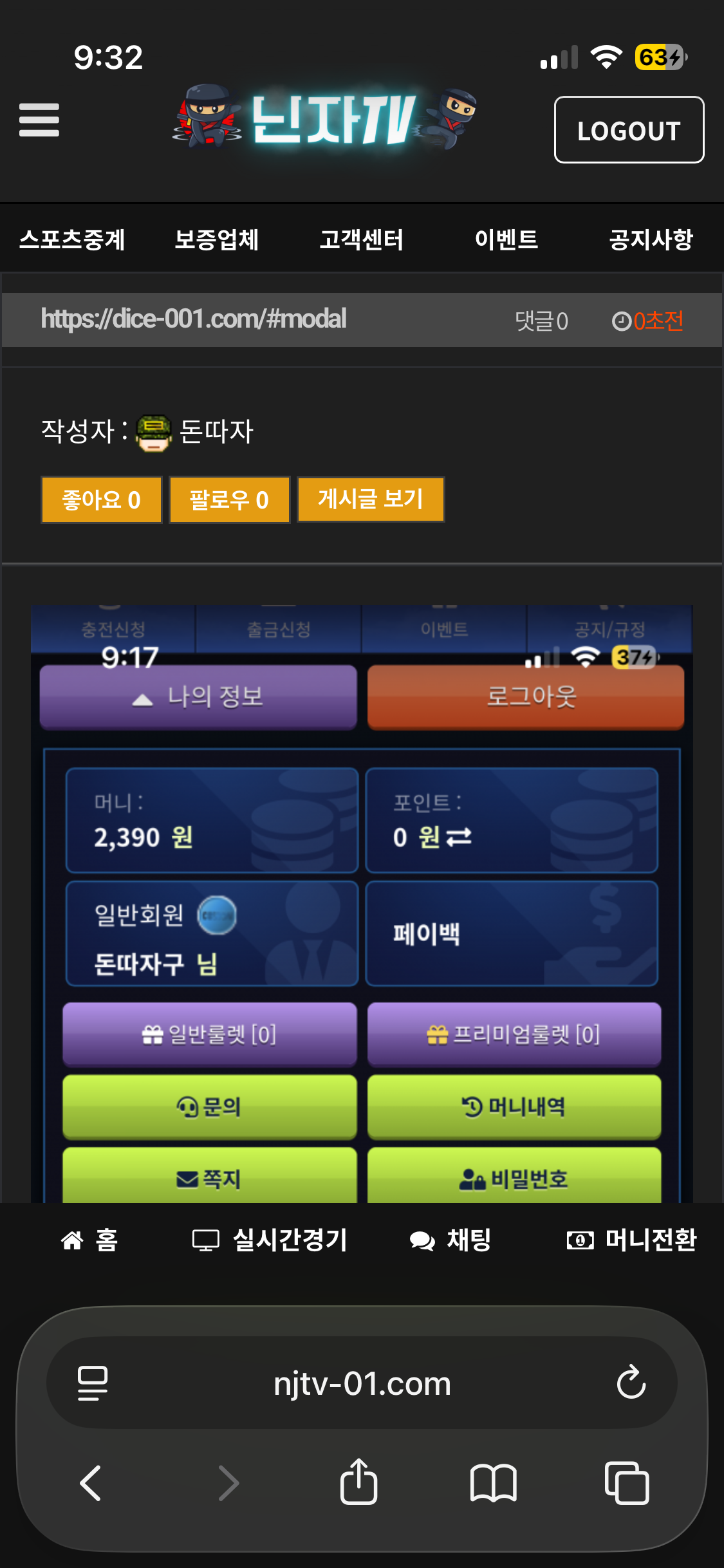Go to 보증업체 section
Image resolution: width=724 pixels, height=1568 pixels.
point(217,239)
